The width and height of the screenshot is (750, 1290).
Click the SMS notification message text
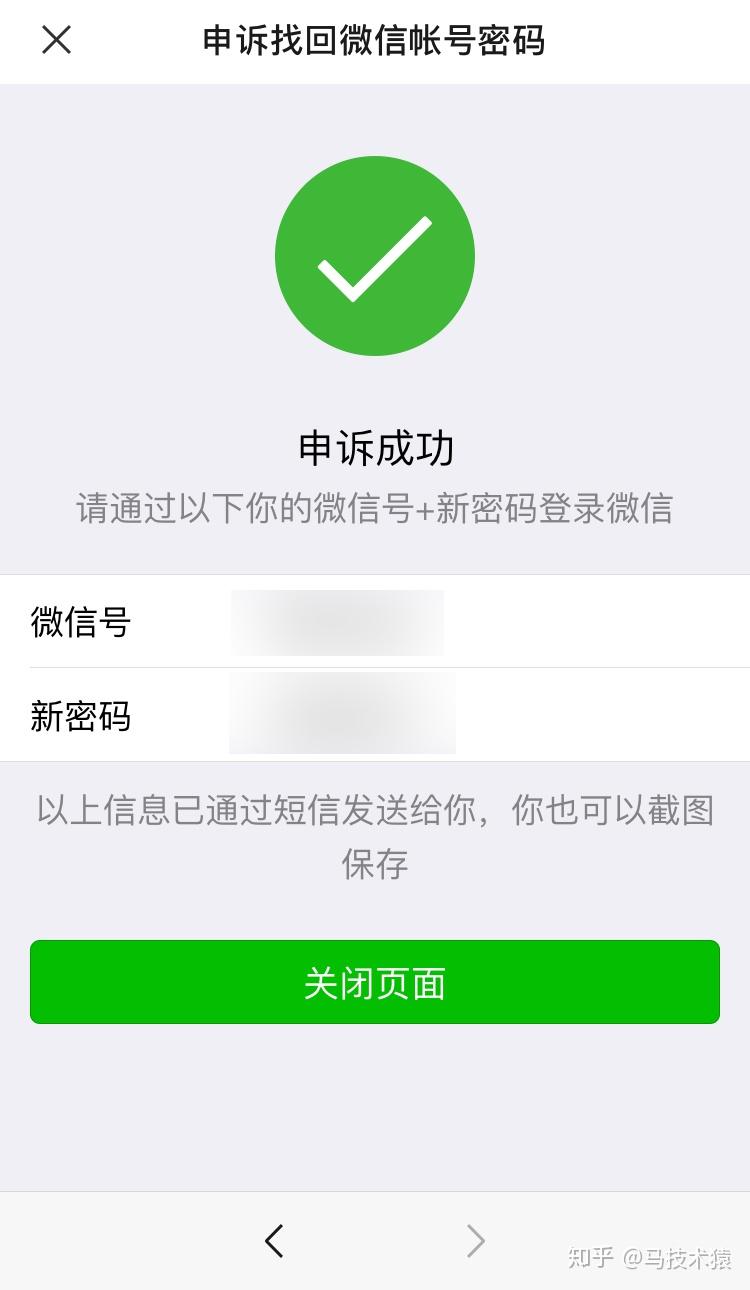375,812
